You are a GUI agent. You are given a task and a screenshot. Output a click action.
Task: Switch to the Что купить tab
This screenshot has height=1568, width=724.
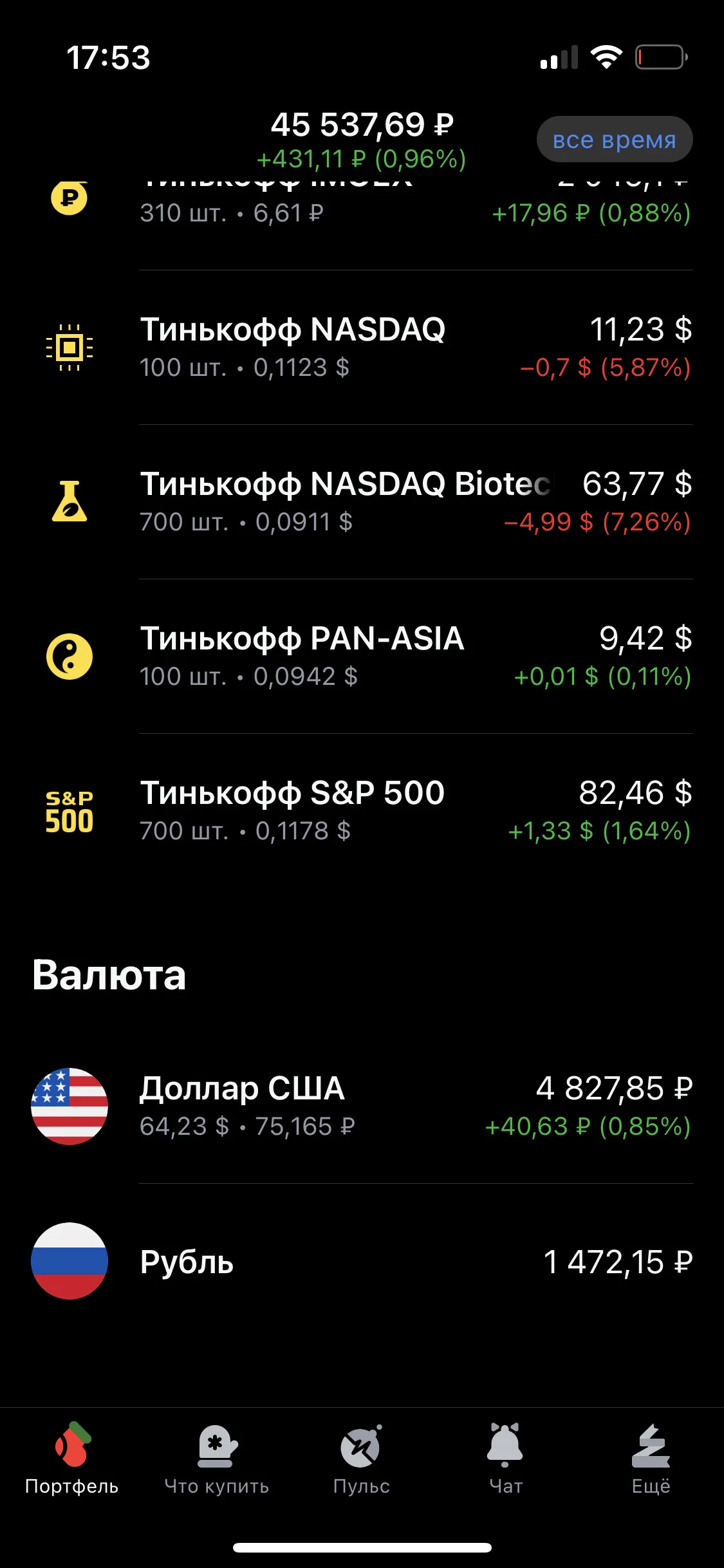pyautogui.click(x=217, y=1459)
